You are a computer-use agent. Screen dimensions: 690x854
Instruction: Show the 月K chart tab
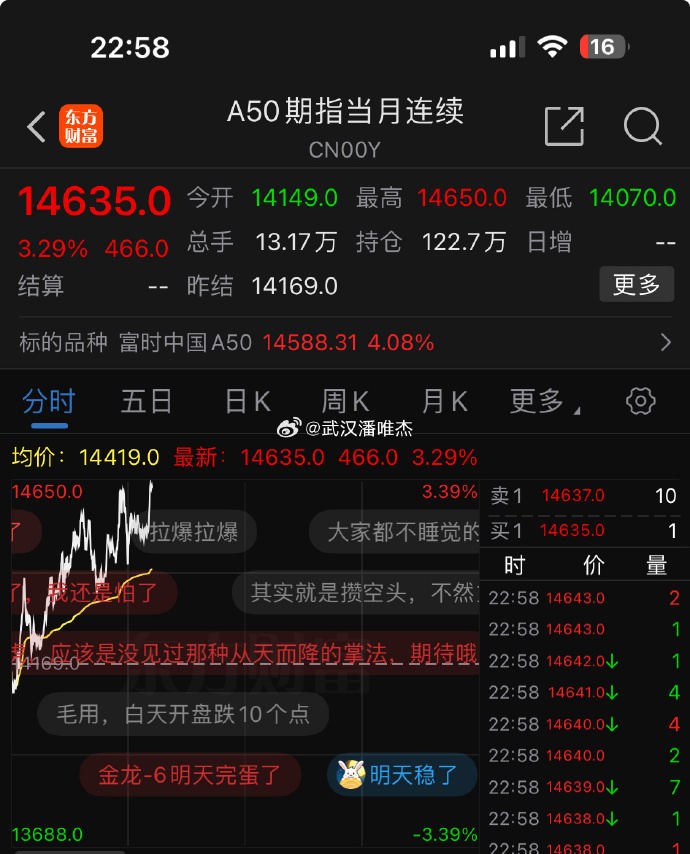click(444, 402)
